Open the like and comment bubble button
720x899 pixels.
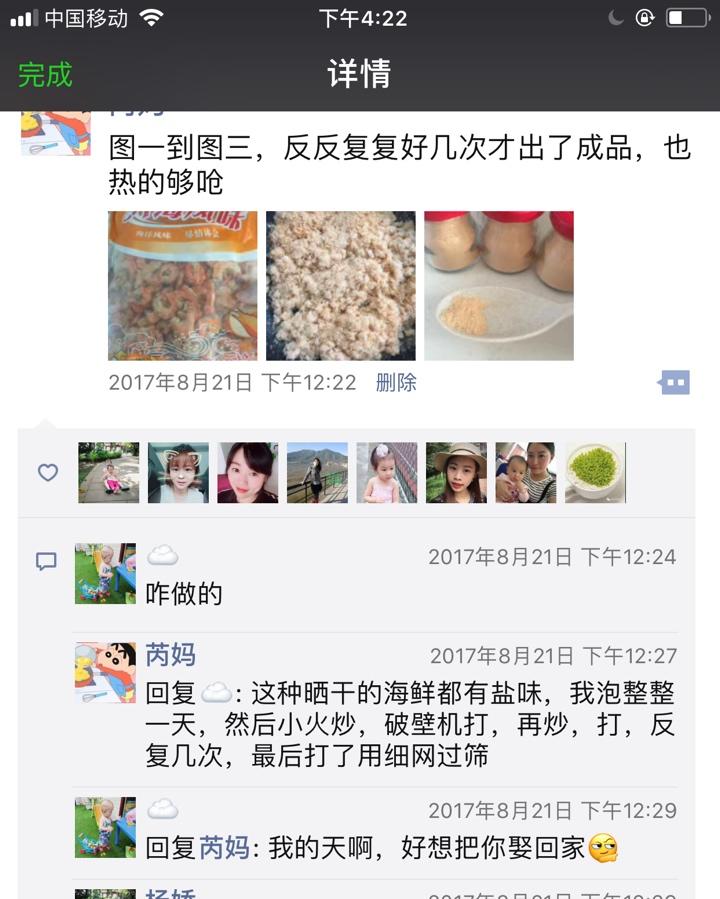coord(674,382)
